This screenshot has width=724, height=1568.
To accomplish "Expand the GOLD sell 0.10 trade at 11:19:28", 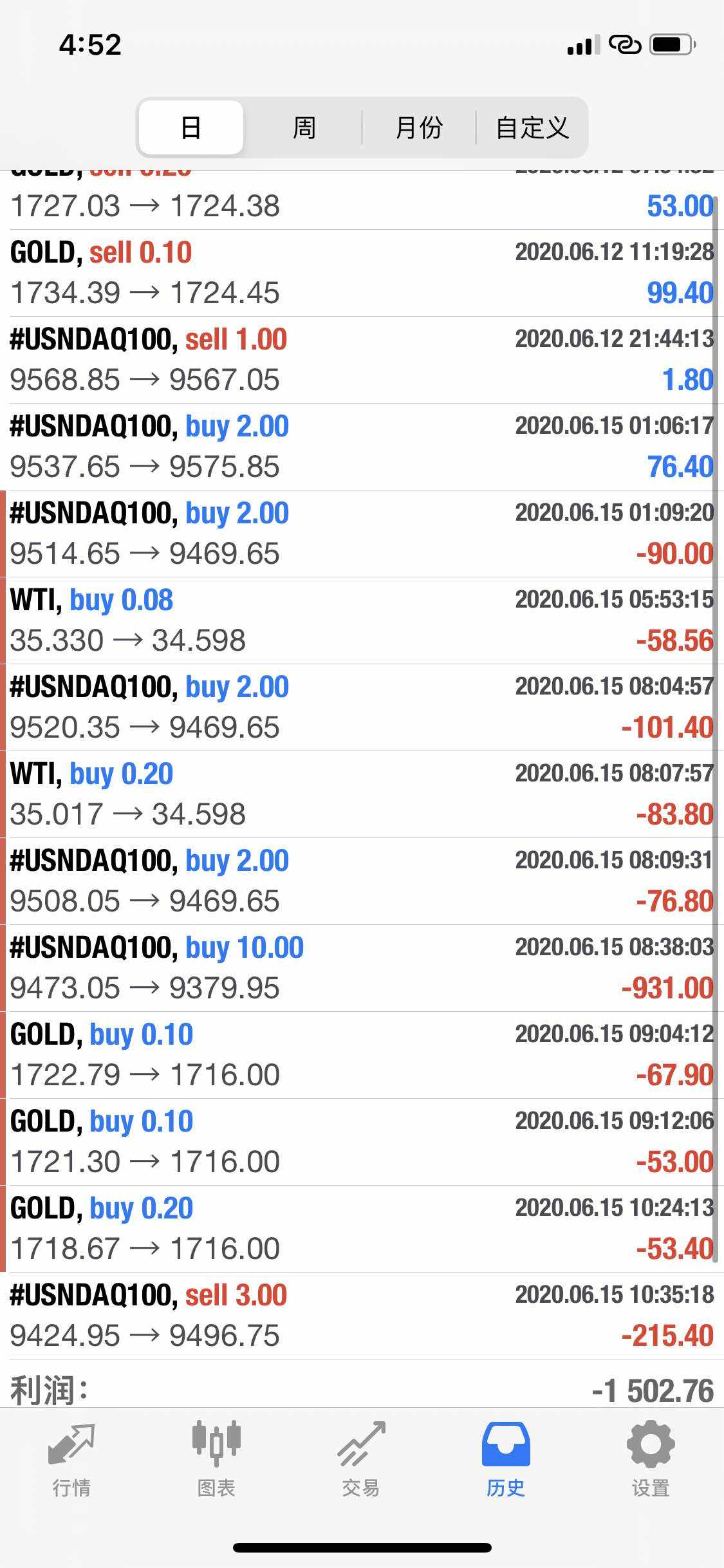I will point(362,273).
